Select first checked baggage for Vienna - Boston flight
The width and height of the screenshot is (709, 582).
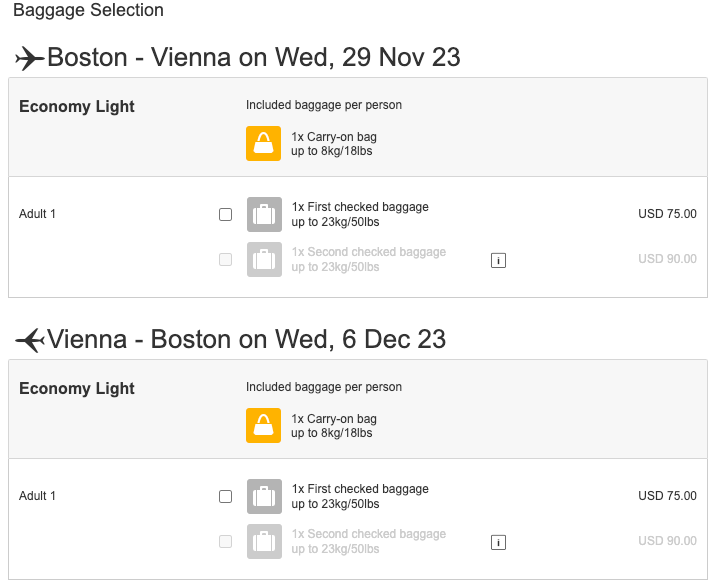(225, 496)
